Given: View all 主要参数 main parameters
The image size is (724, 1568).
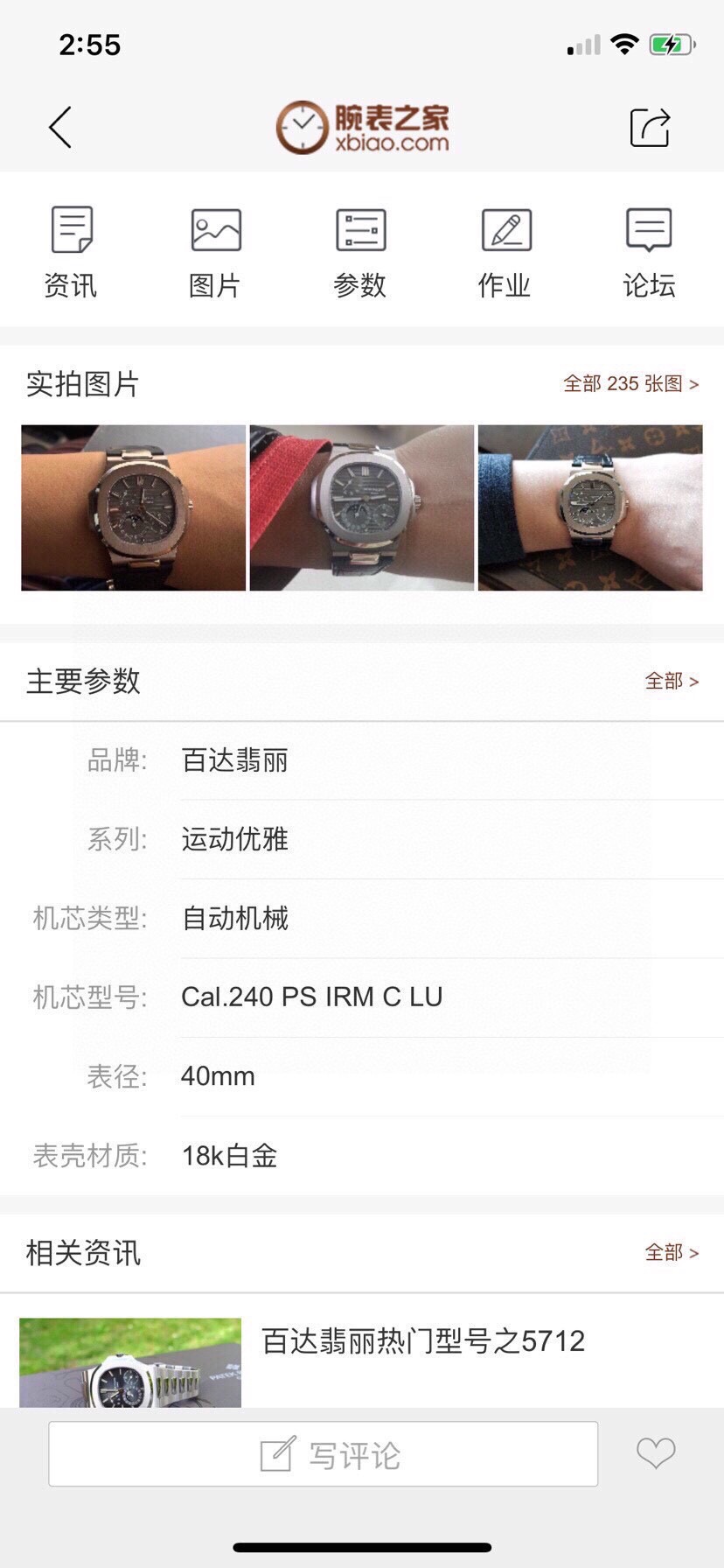Looking at the screenshot, I should [x=672, y=681].
